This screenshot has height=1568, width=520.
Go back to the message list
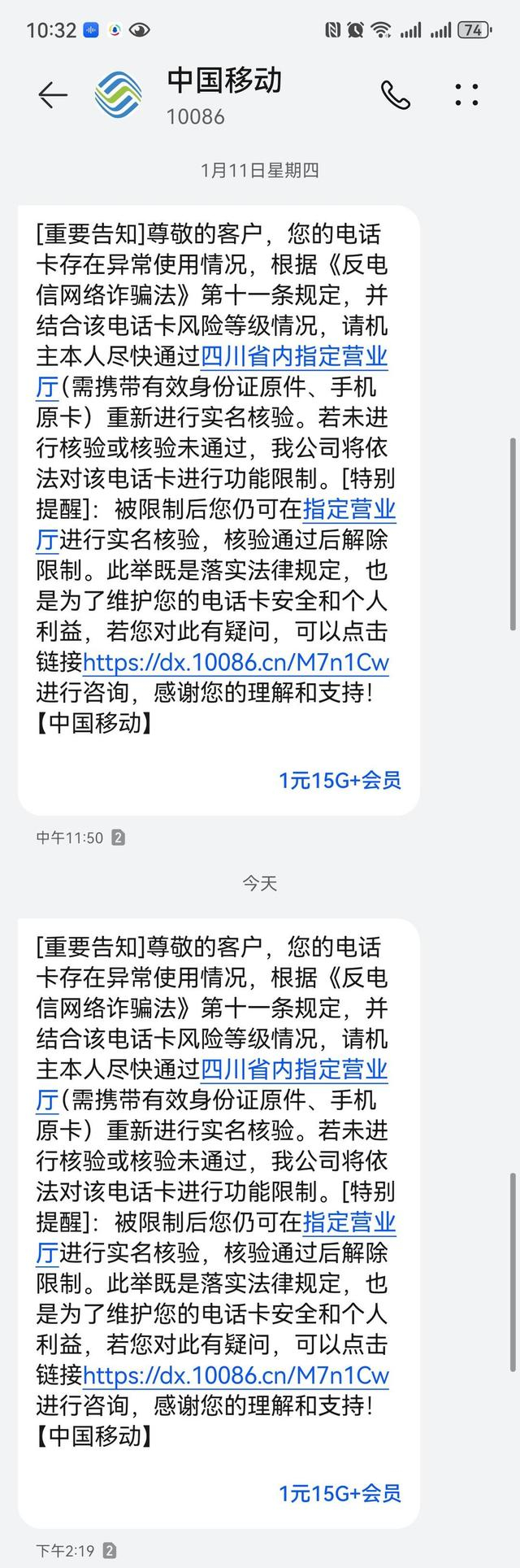click(52, 96)
